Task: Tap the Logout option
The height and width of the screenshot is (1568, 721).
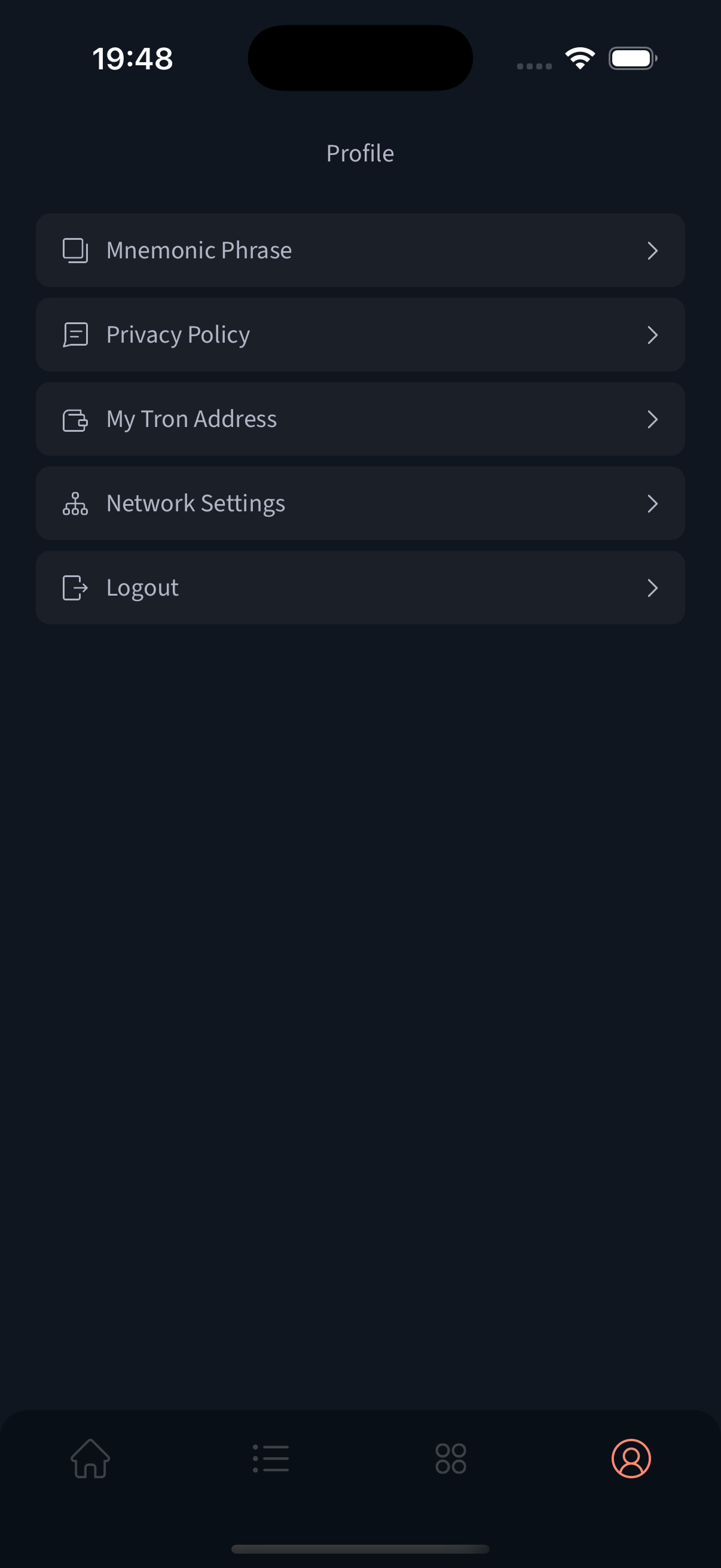Action: (x=360, y=587)
